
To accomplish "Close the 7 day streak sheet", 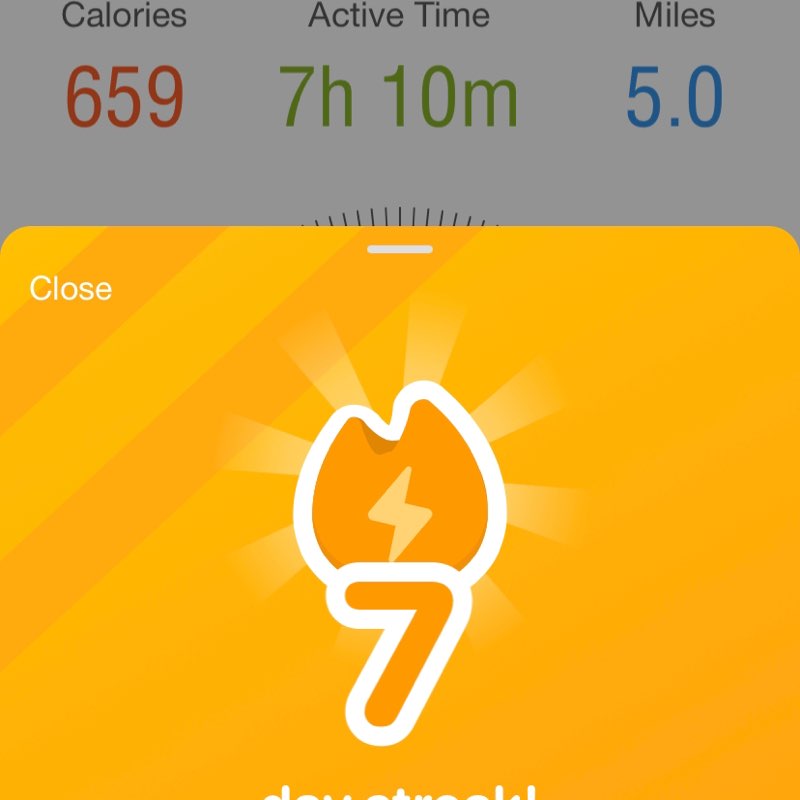I will coord(71,289).
